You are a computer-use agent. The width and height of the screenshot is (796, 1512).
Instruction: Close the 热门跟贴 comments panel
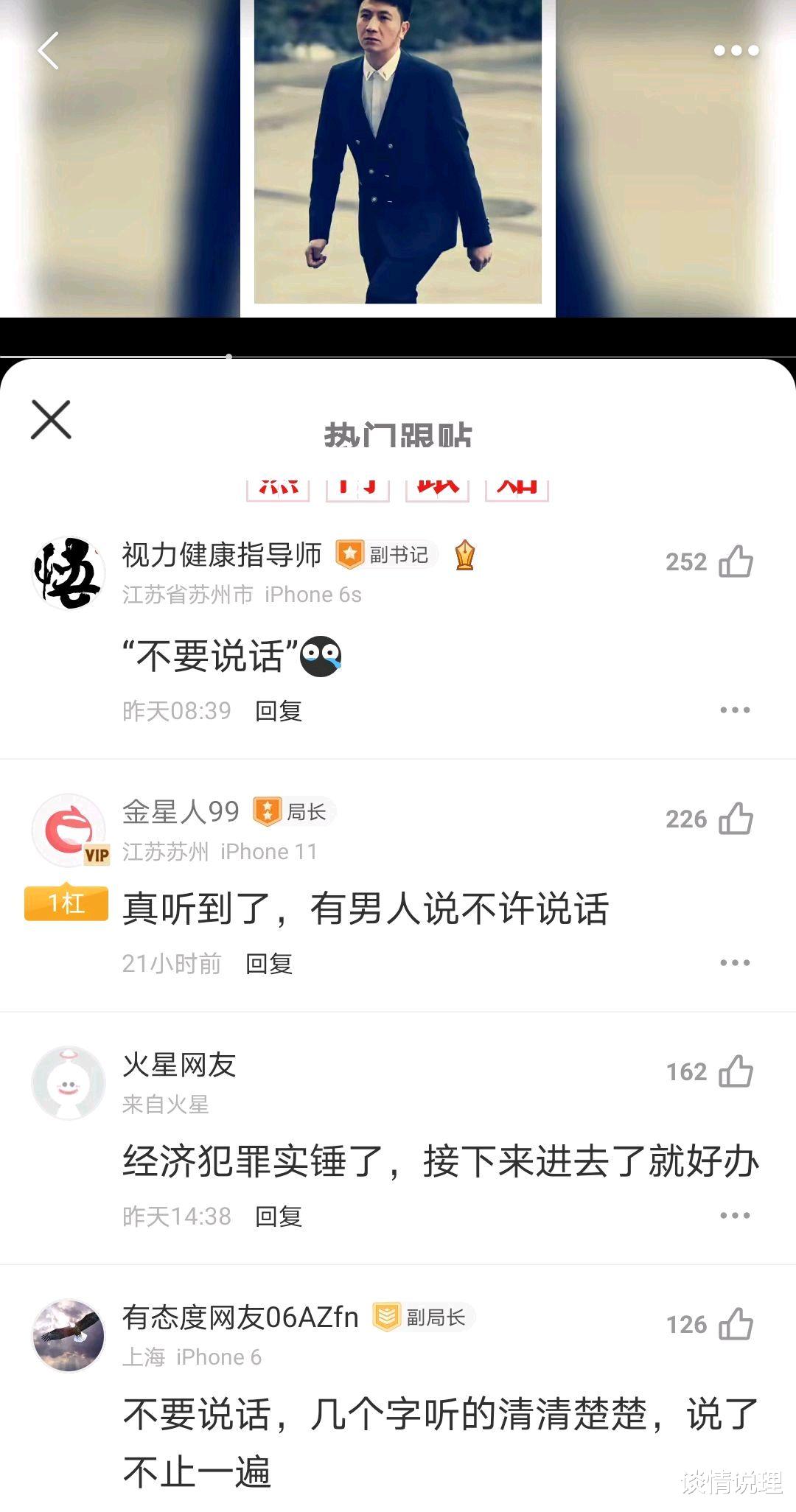(51, 420)
